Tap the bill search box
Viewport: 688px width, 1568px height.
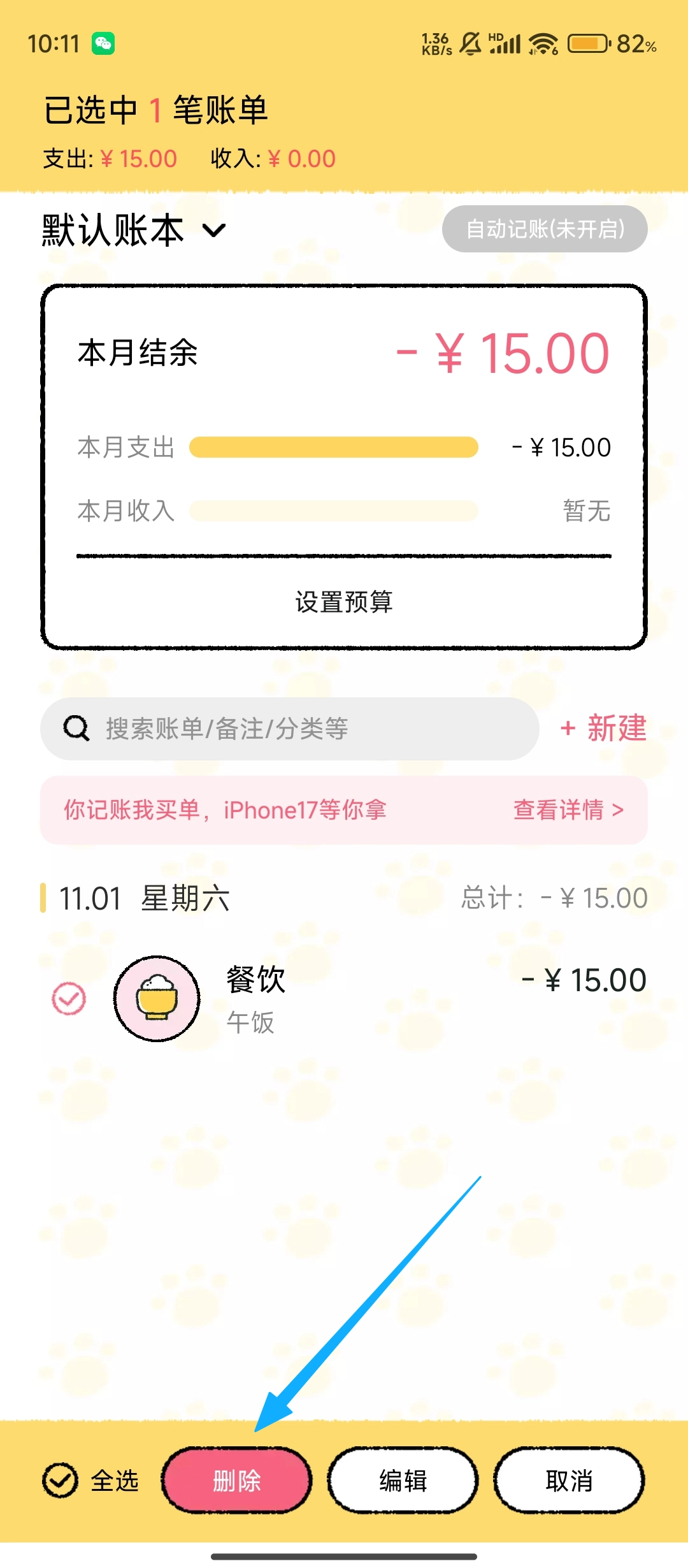click(290, 729)
